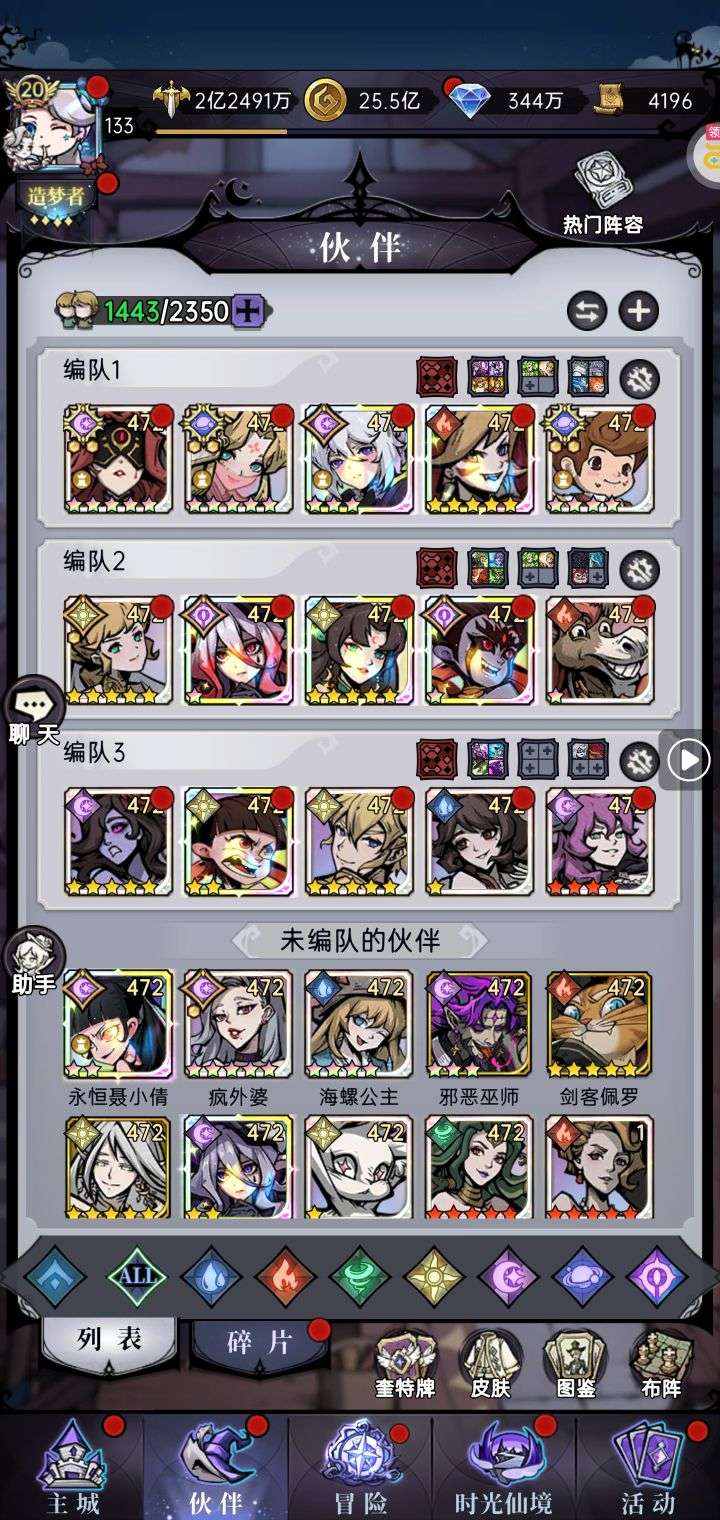Filter partners by fire element
The width and height of the screenshot is (720, 1520).
(285, 1276)
